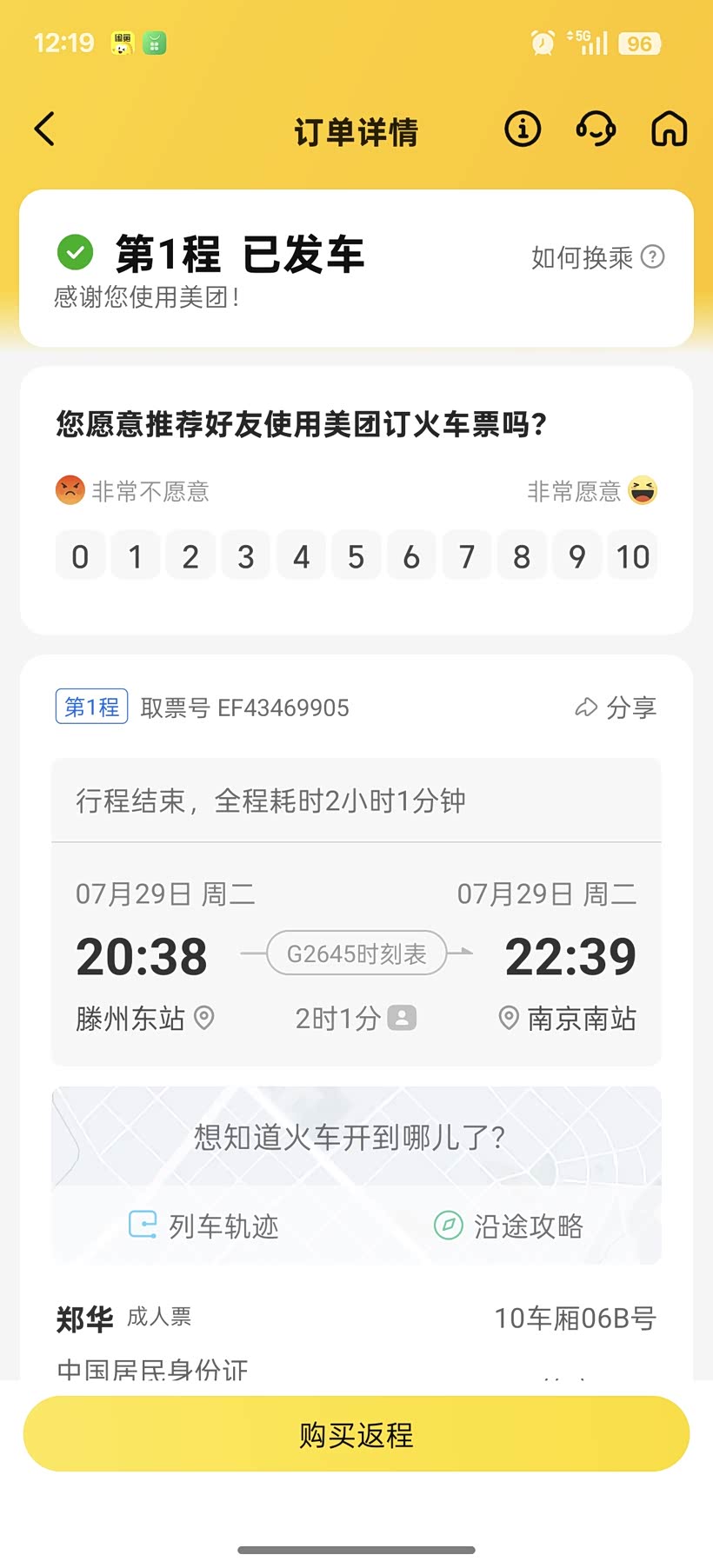Contact customer service via headset icon
This screenshot has width=713, height=1568.
[x=596, y=130]
